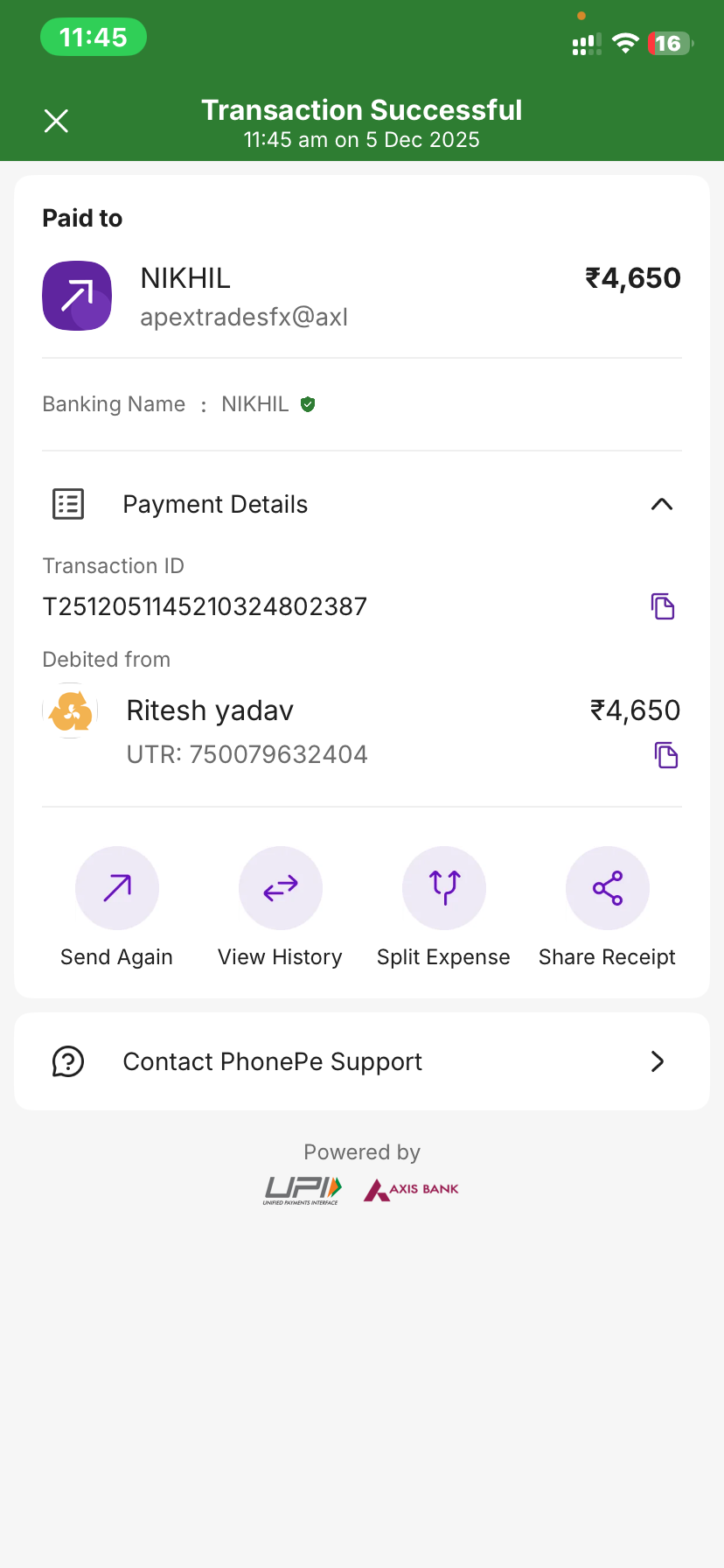Viewport: 724px width, 1568px height.
Task: Copy the UTR number
Action: pos(666,755)
